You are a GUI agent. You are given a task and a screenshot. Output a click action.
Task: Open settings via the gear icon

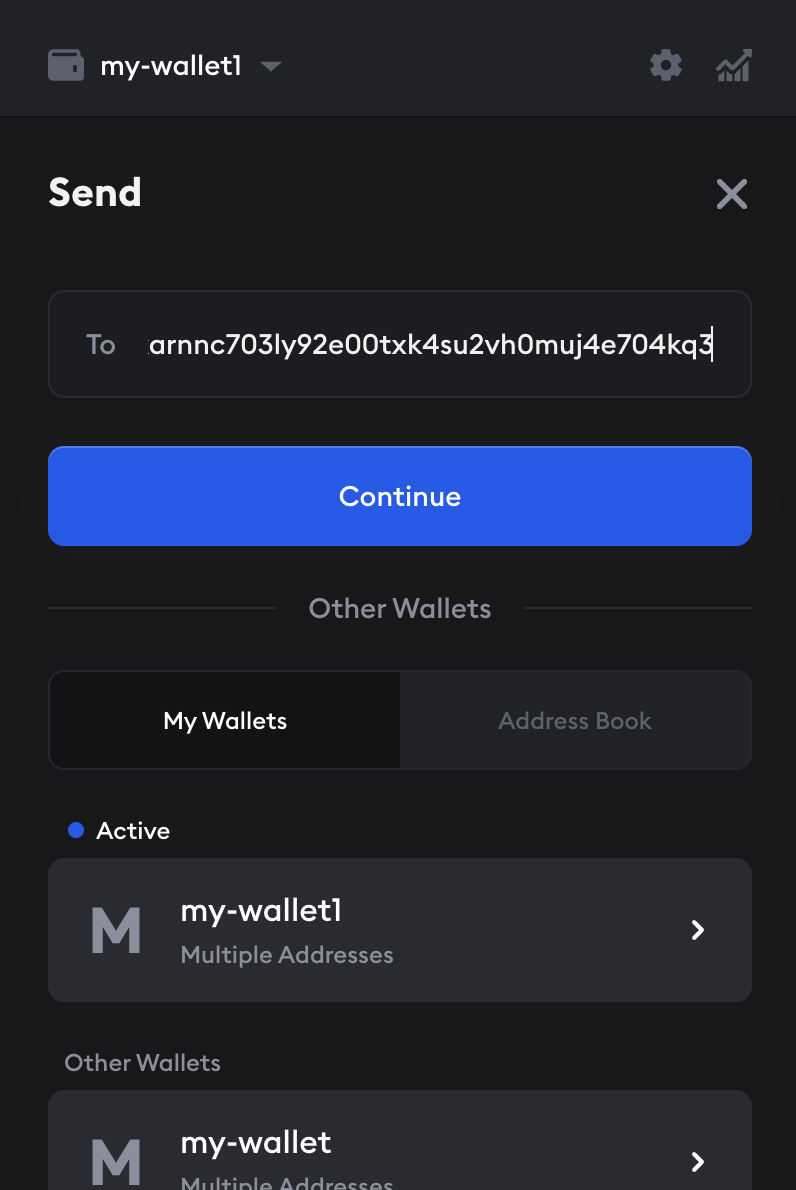pyautogui.click(x=666, y=66)
